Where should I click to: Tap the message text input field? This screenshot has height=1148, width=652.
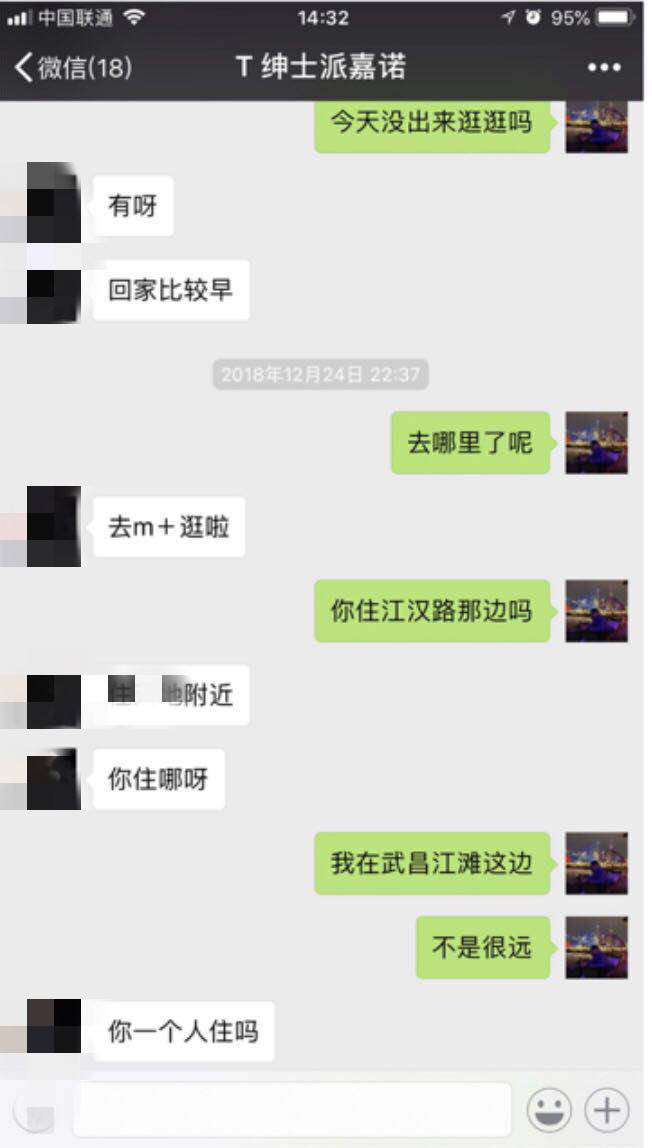pyautogui.click(x=292, y=1110)
